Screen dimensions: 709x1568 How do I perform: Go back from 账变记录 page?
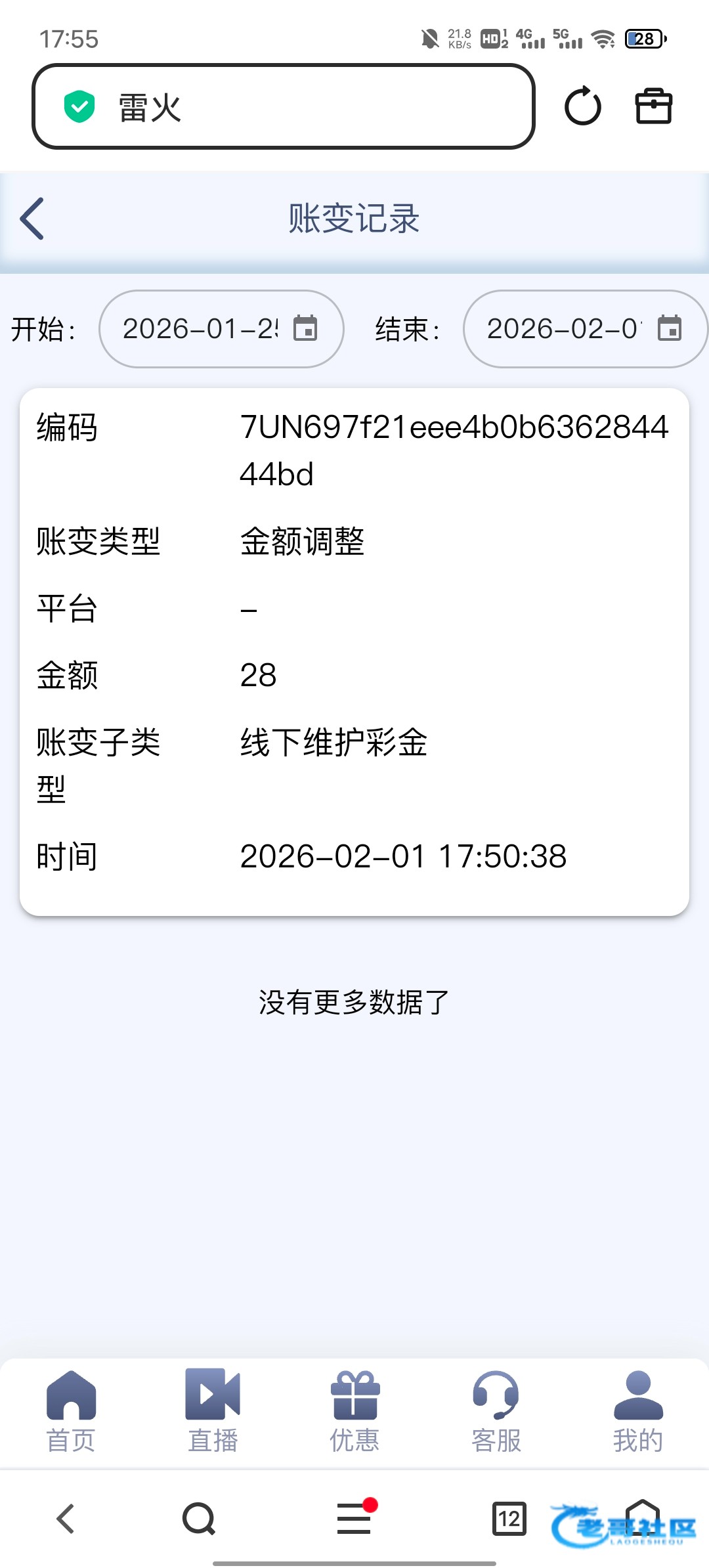point(33,219)
